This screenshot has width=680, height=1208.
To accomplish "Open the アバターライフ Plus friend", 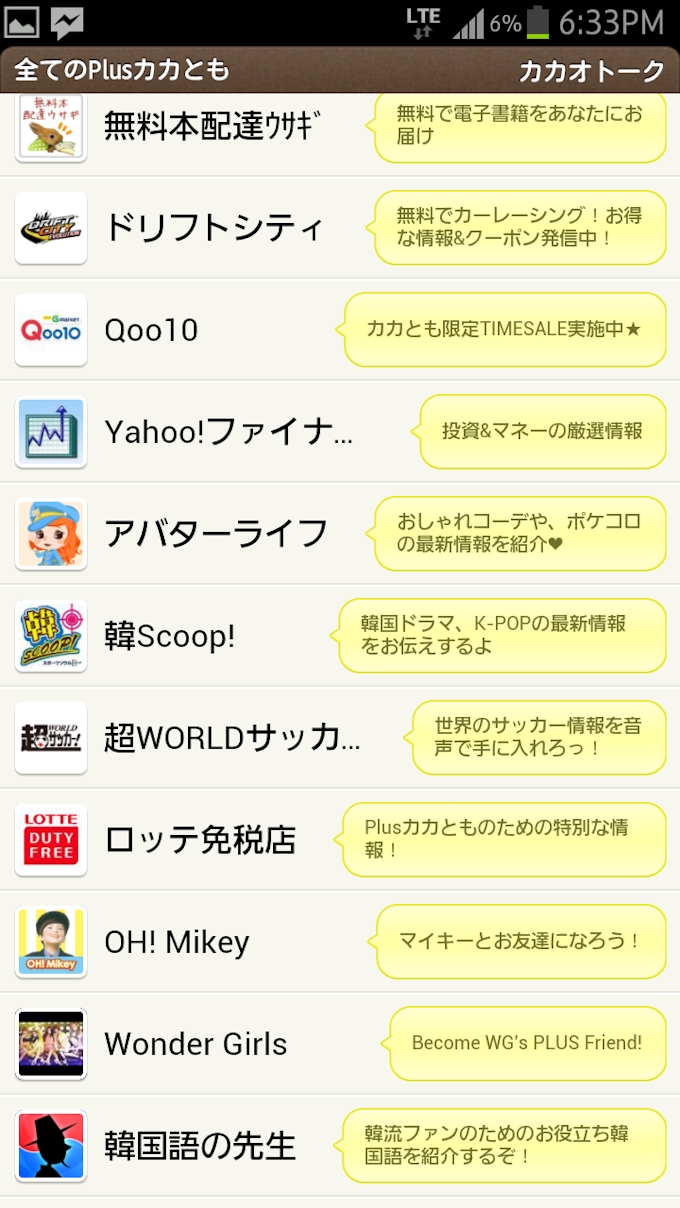I will (x=216, y=534).
